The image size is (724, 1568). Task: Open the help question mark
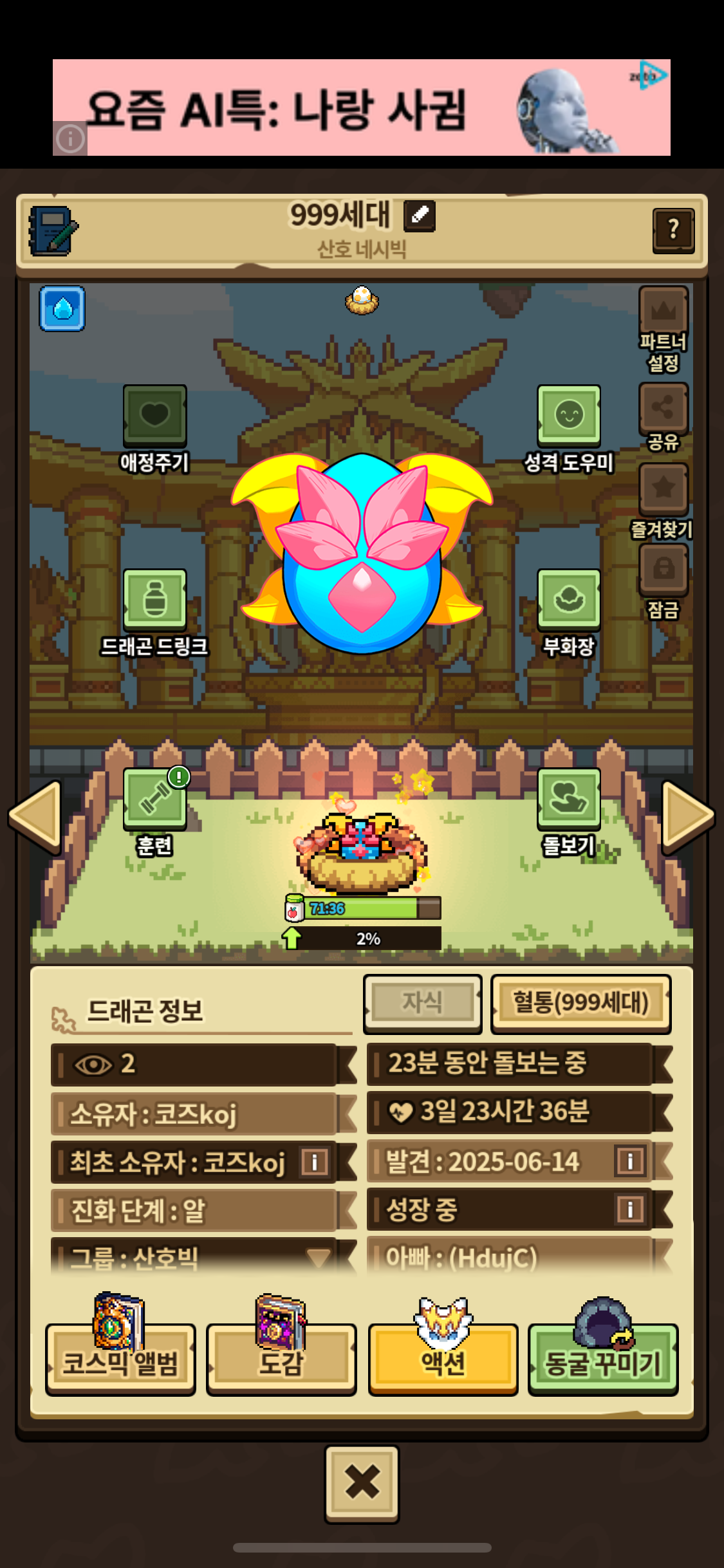673,230
